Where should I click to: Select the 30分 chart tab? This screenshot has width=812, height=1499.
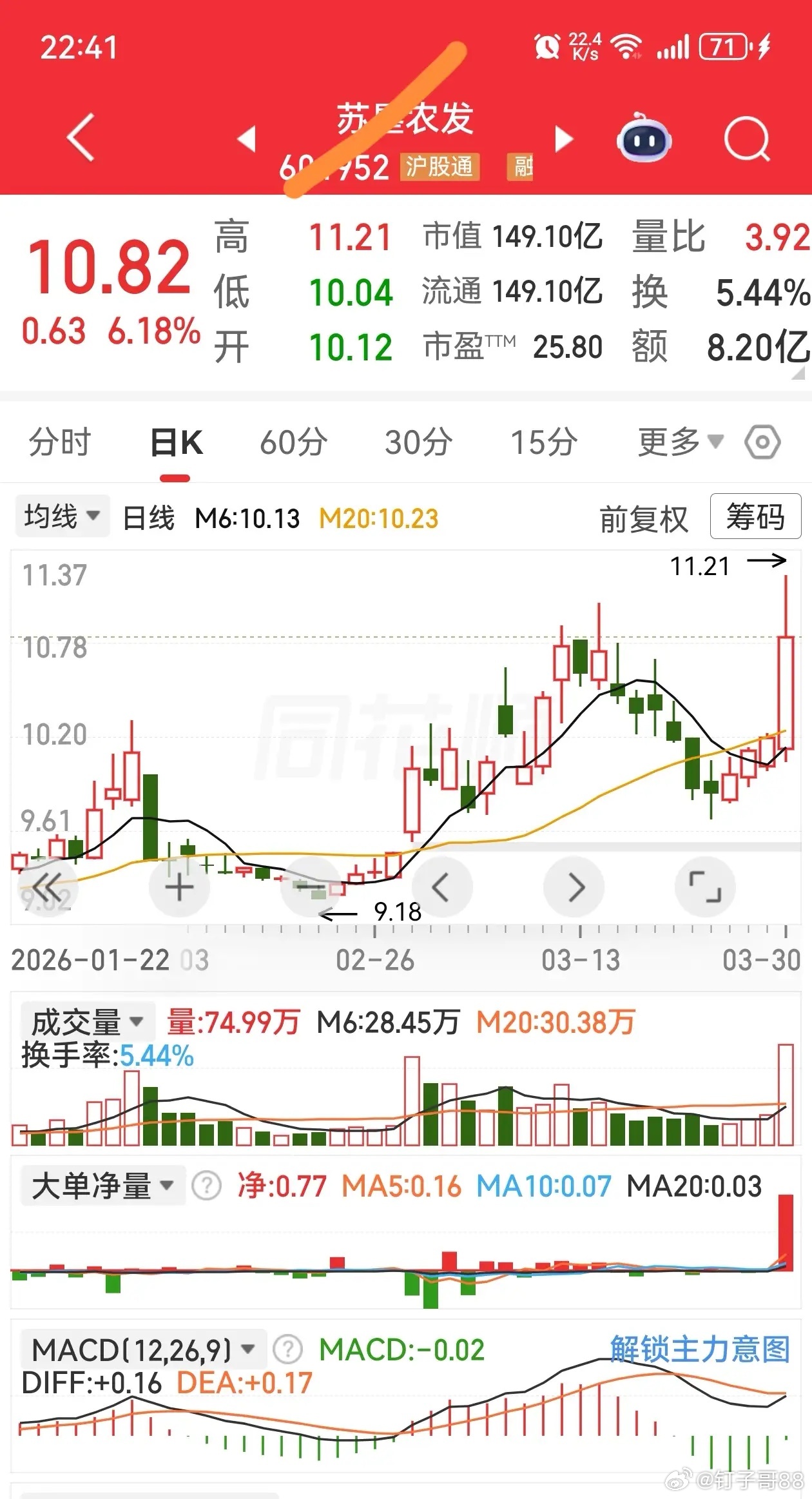click(418, 442)
